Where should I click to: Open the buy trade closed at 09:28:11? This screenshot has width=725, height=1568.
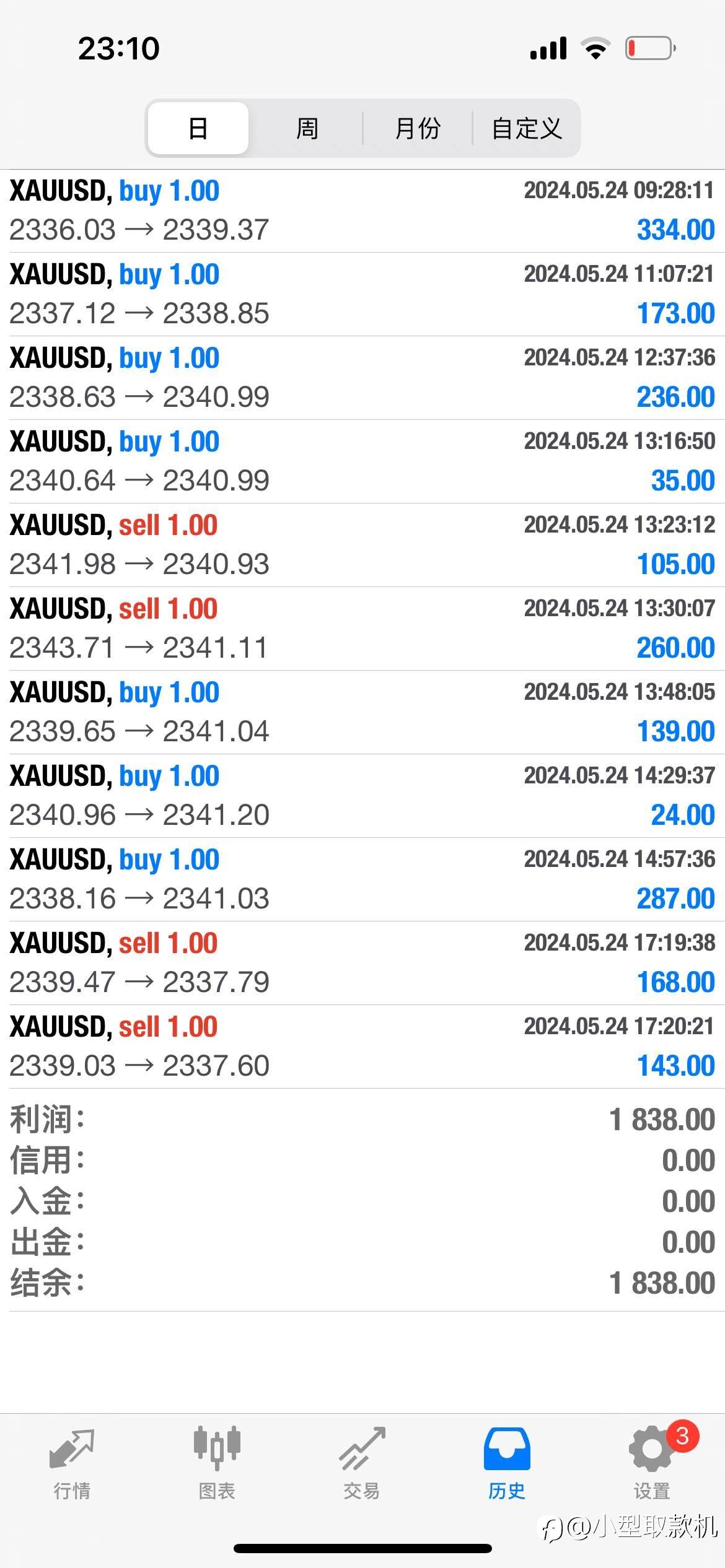tap(362, 211)
